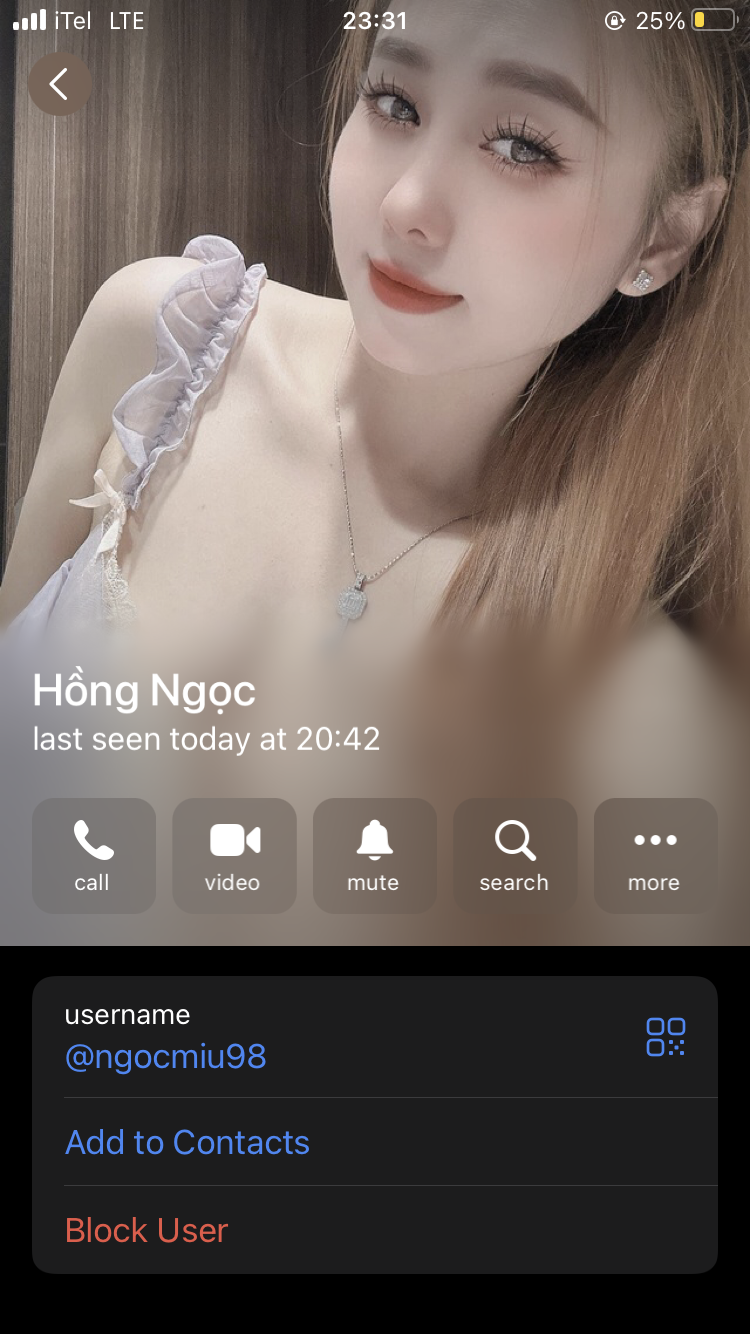Tap the LTE network indicator
Screen dimensions: 750x1334
click(x=127, y=20)
